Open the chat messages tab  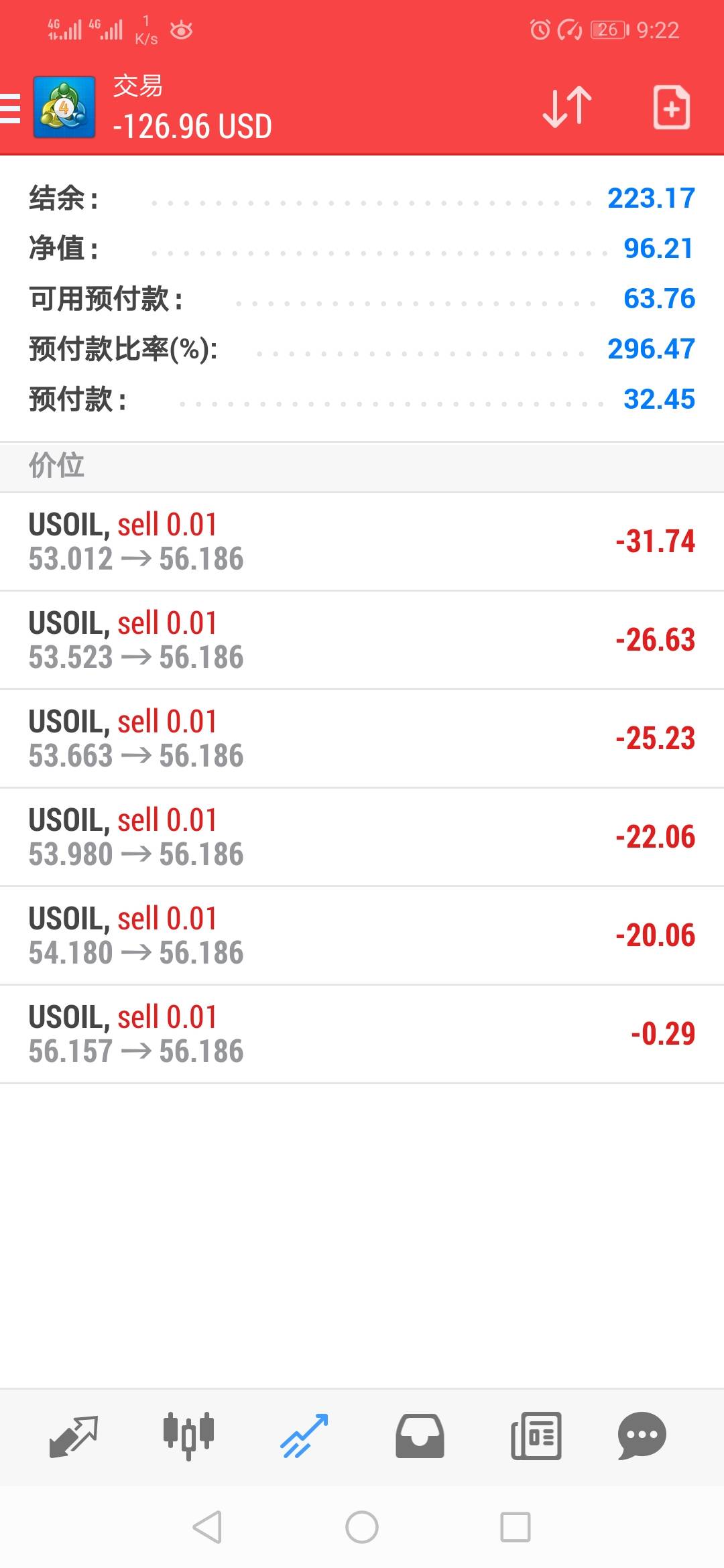click(642, 1436)
